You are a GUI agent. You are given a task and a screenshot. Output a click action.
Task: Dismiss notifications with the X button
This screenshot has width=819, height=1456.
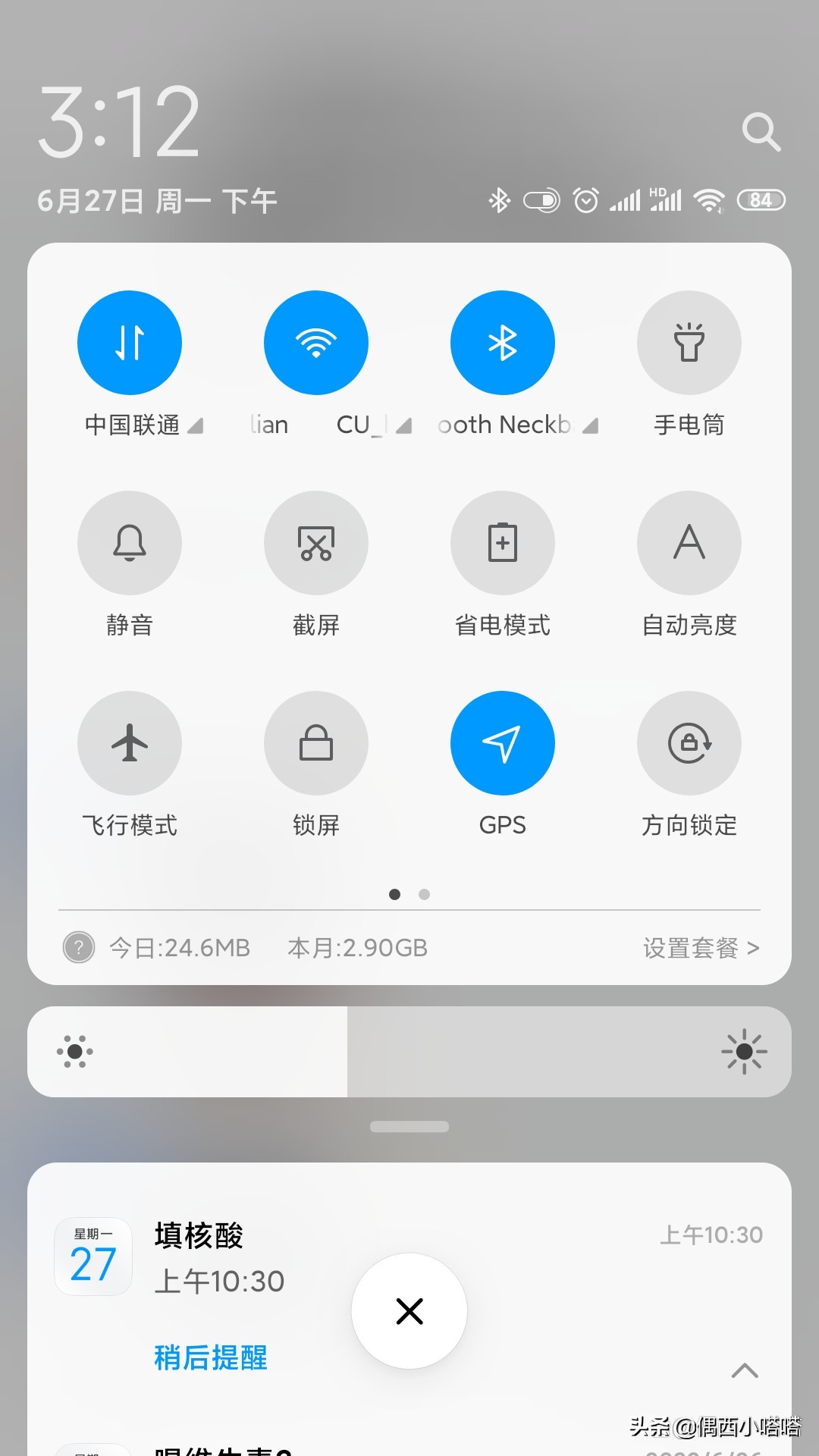(x=409, y=1311)
